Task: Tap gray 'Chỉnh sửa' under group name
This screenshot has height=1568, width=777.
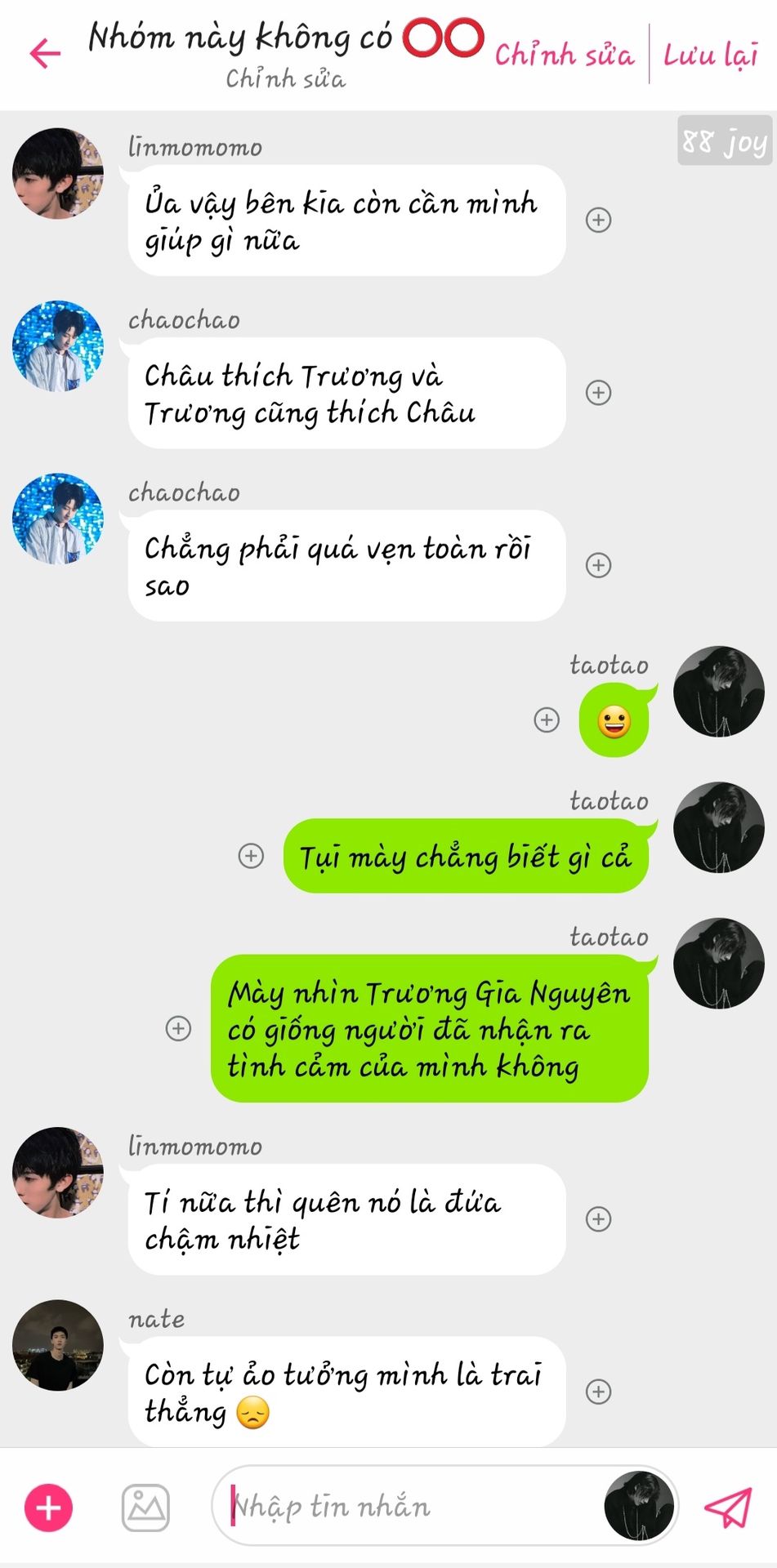Action: [x=285, y=79]
